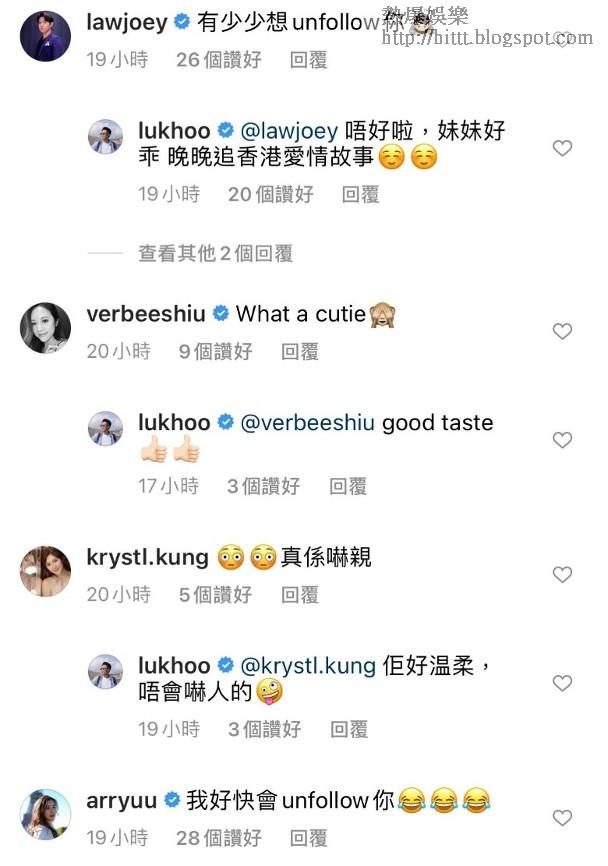Open the @lawjoey mention link
This screenshot has width=608, height=866.
[x=288, y=131]
